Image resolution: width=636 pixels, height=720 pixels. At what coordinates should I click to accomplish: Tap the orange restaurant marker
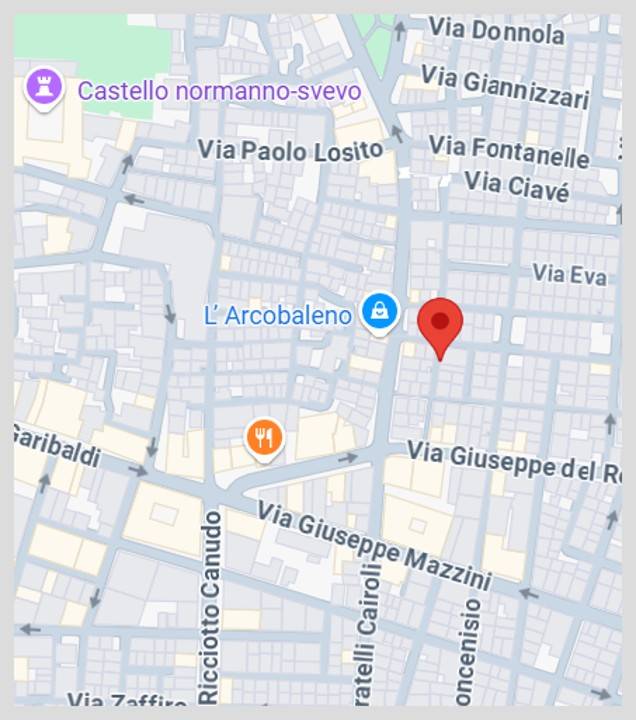264,437
